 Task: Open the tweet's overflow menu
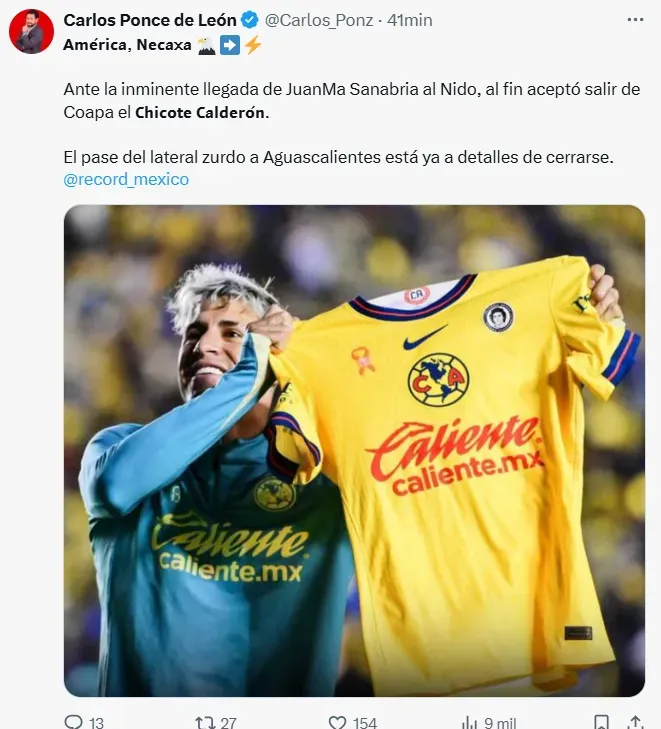point(634,20)
